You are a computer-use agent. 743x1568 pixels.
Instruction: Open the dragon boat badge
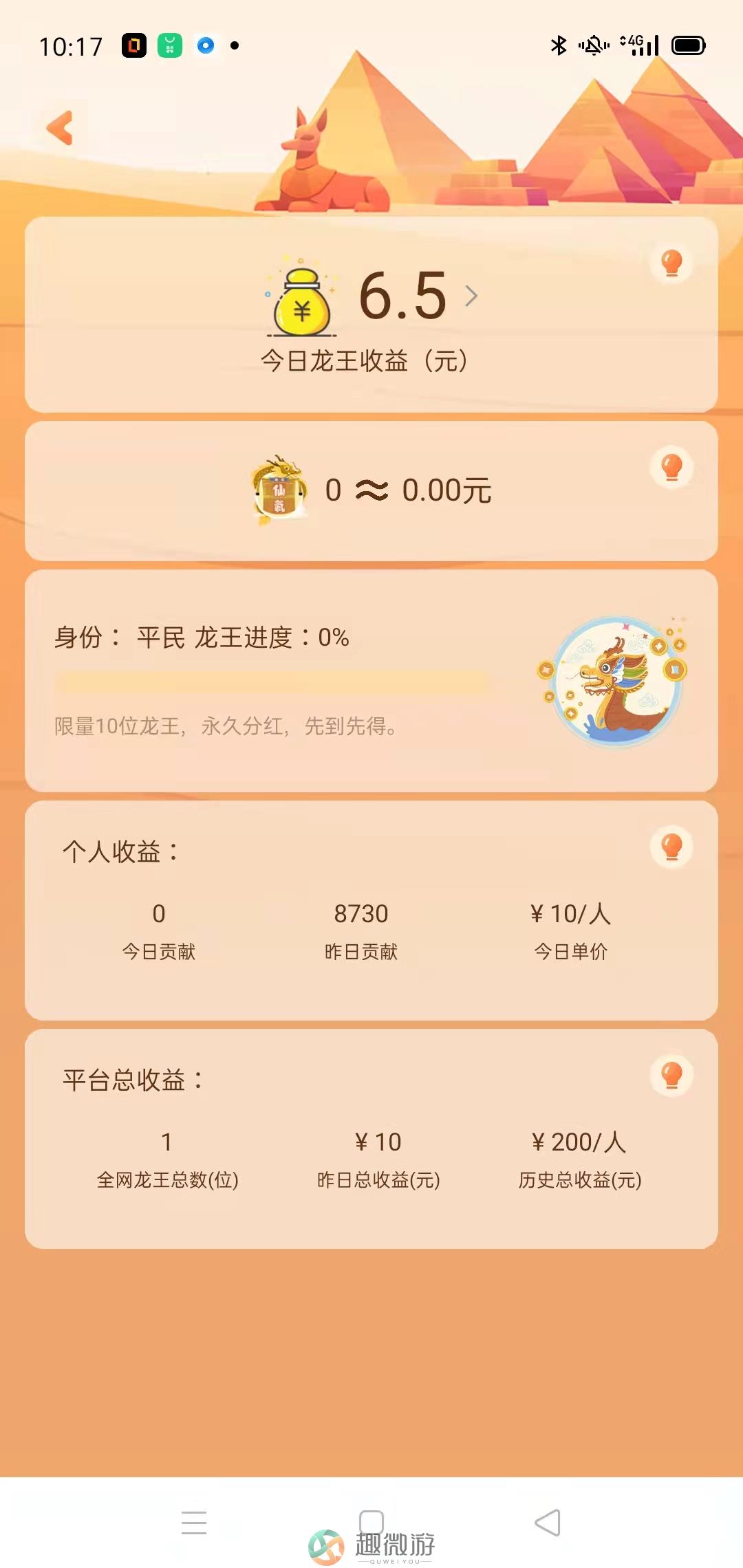614,679
